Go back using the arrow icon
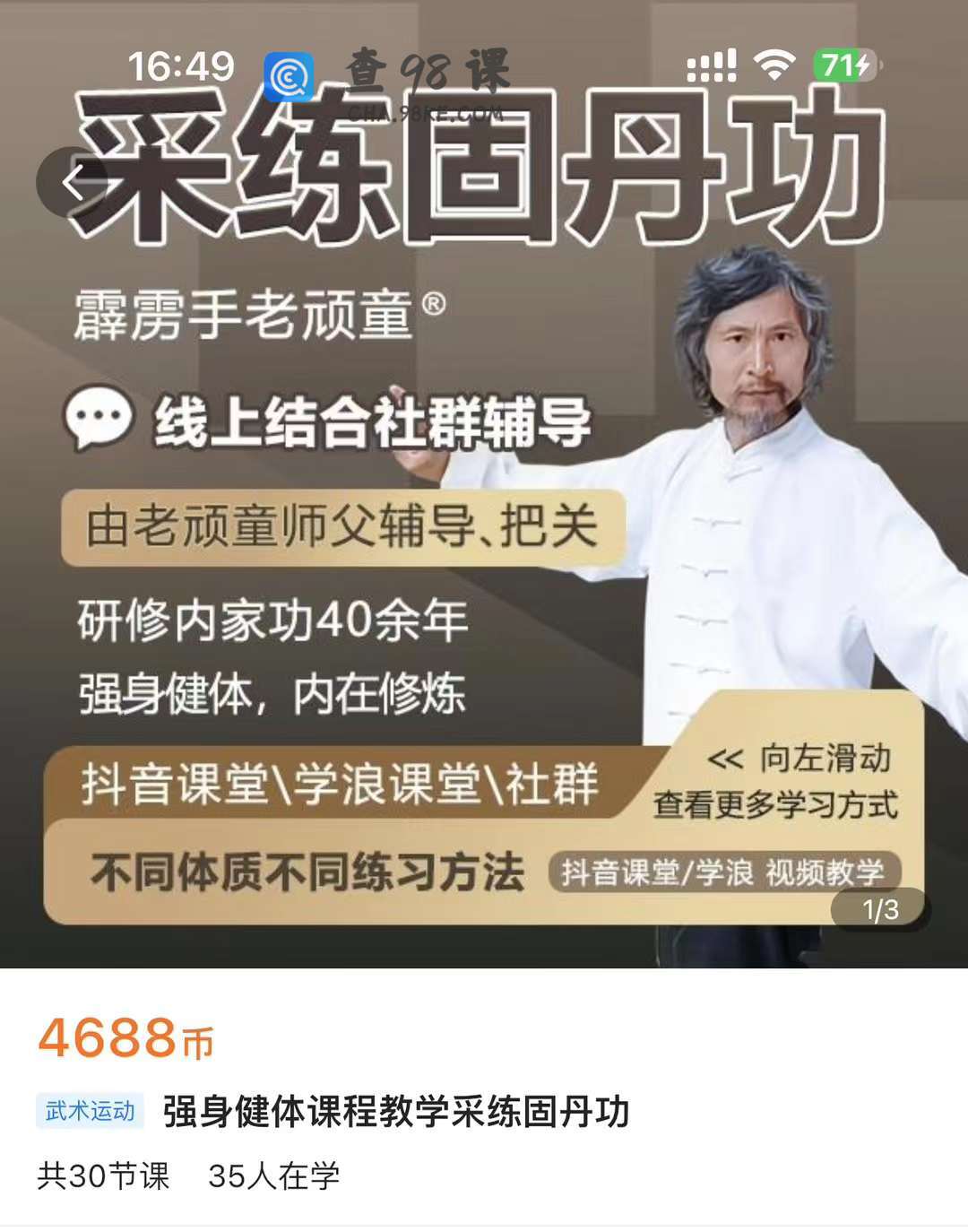 coord(73,182)
